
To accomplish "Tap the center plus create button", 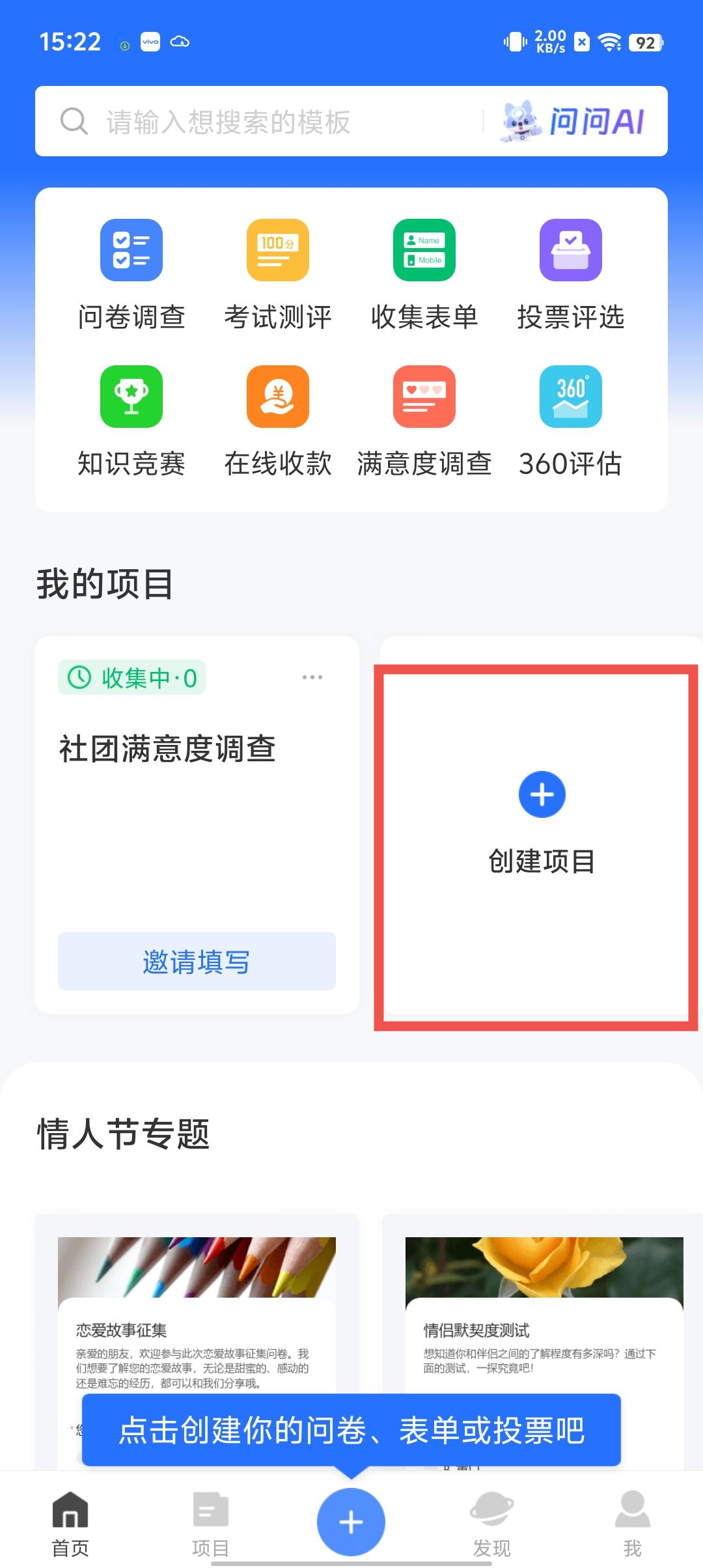I will (x=351, y=1521).
